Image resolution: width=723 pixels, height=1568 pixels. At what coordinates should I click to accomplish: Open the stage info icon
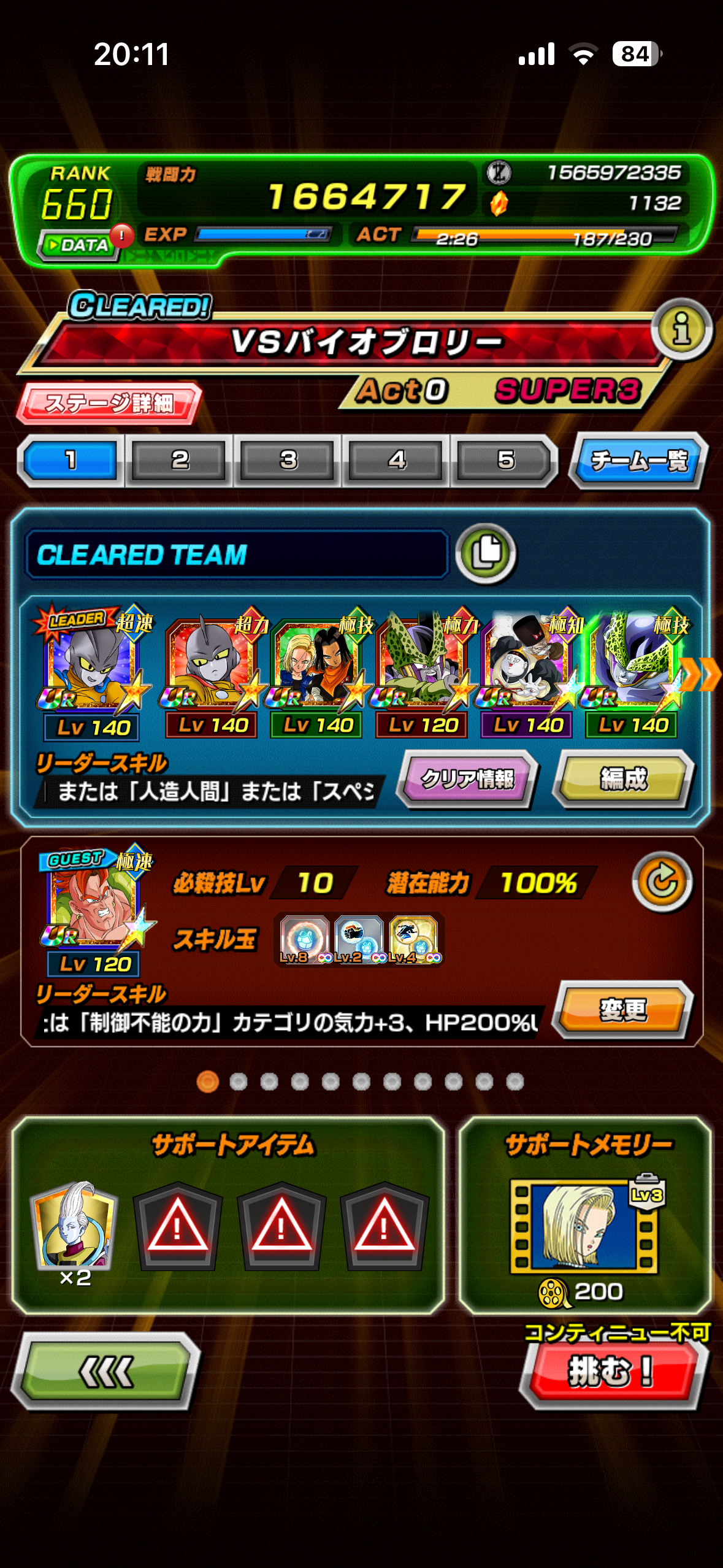tap(681, 329)
